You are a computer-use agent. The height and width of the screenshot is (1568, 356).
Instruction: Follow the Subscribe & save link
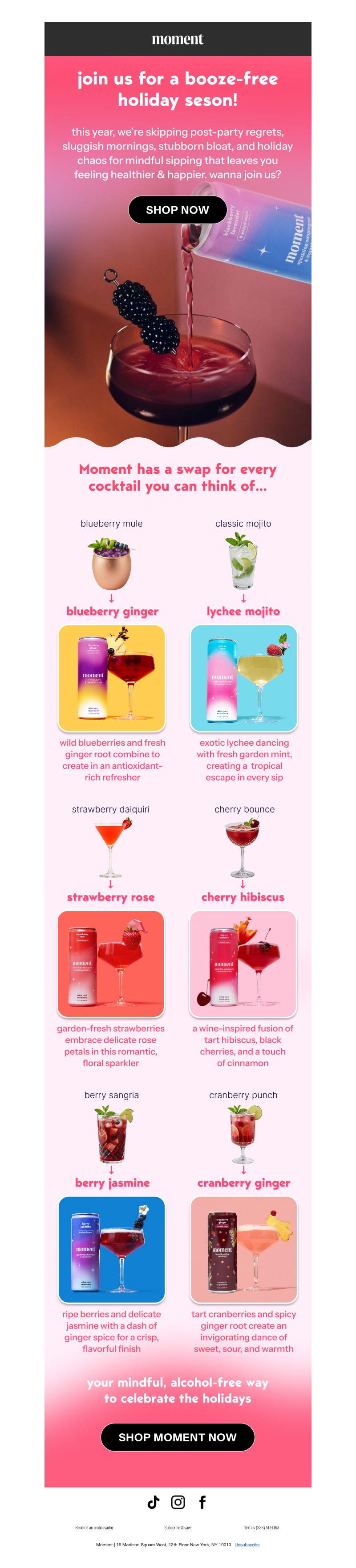pos(178,1527)
